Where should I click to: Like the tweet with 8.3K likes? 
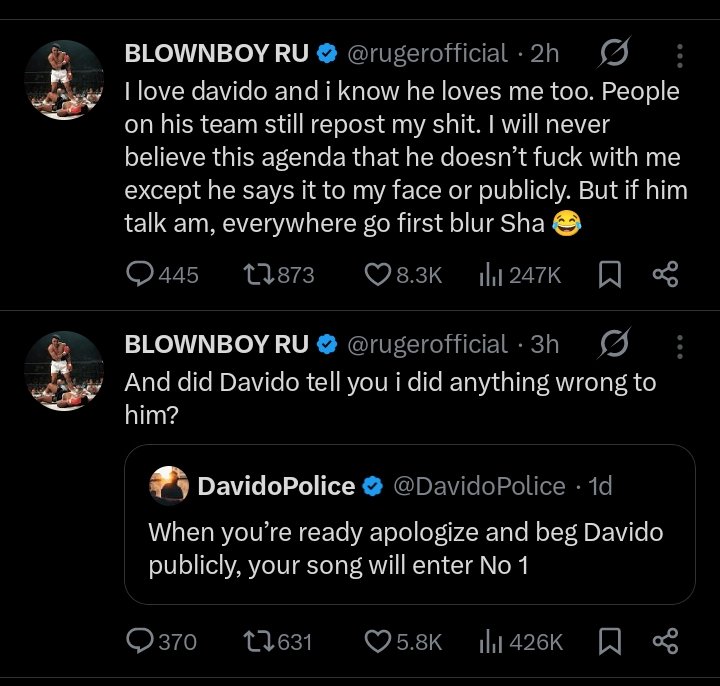pyautogui.click(x=377, y=274)
